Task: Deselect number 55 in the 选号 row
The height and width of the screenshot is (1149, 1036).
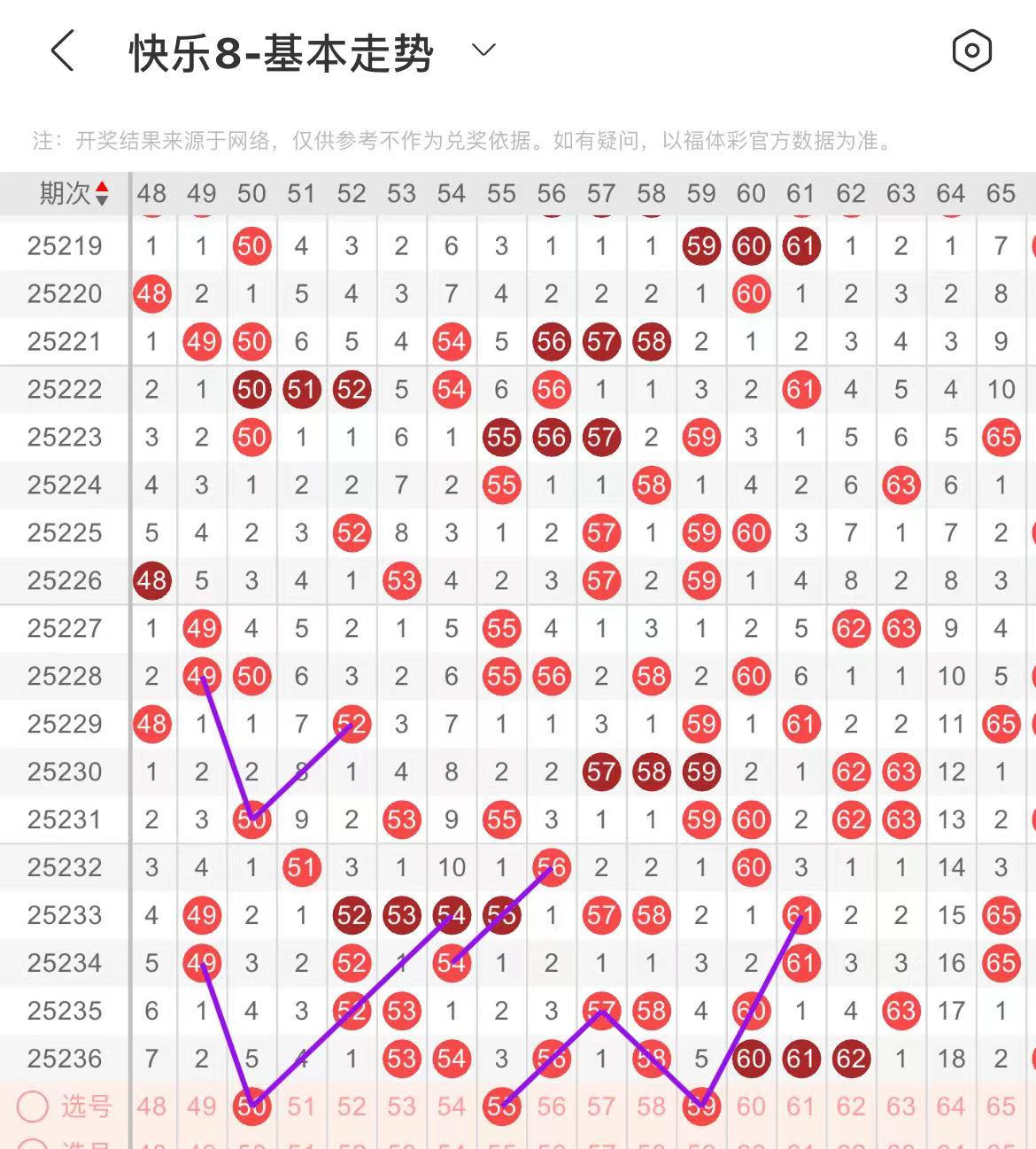Action: click(x=501, y=1106)
